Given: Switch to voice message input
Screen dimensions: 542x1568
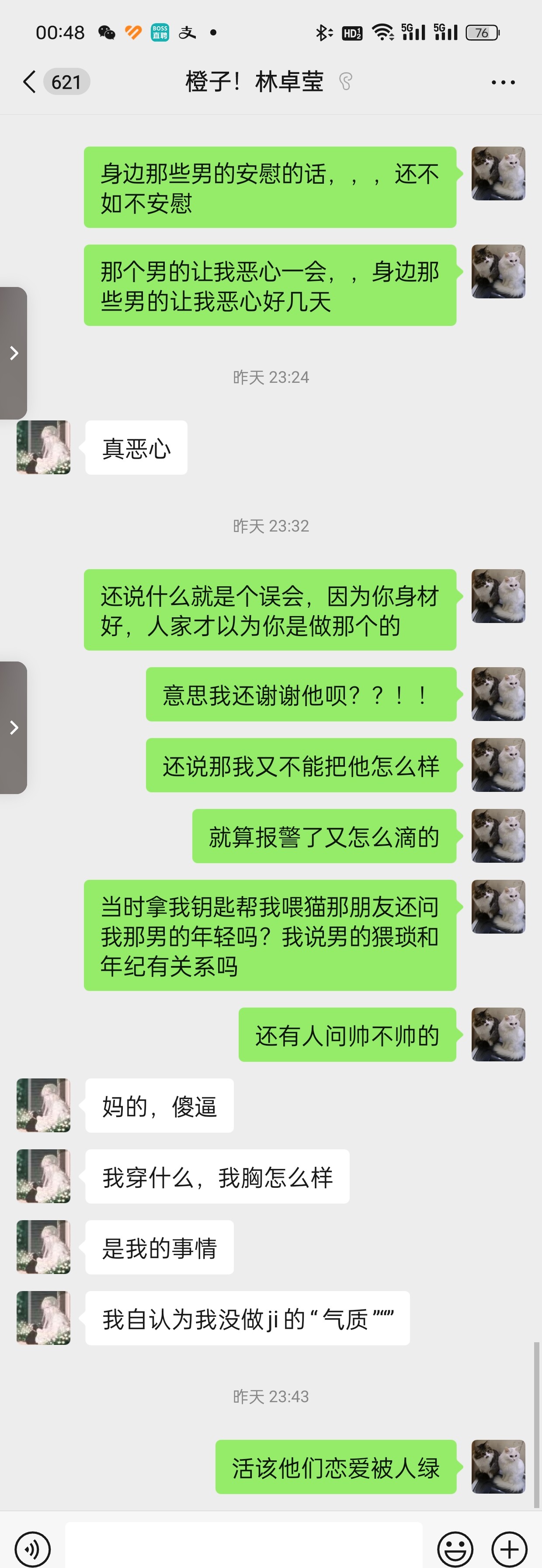Looking at the screenshot, I should coord(32,1548).
